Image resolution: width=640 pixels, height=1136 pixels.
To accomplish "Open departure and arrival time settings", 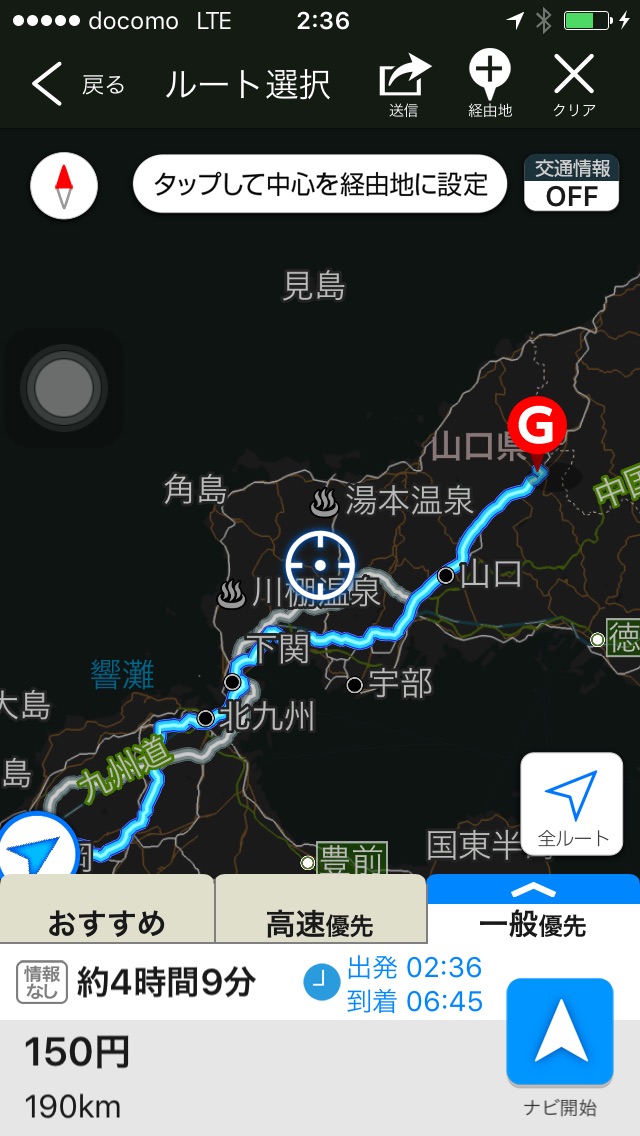I will click(x=395, y=984).
